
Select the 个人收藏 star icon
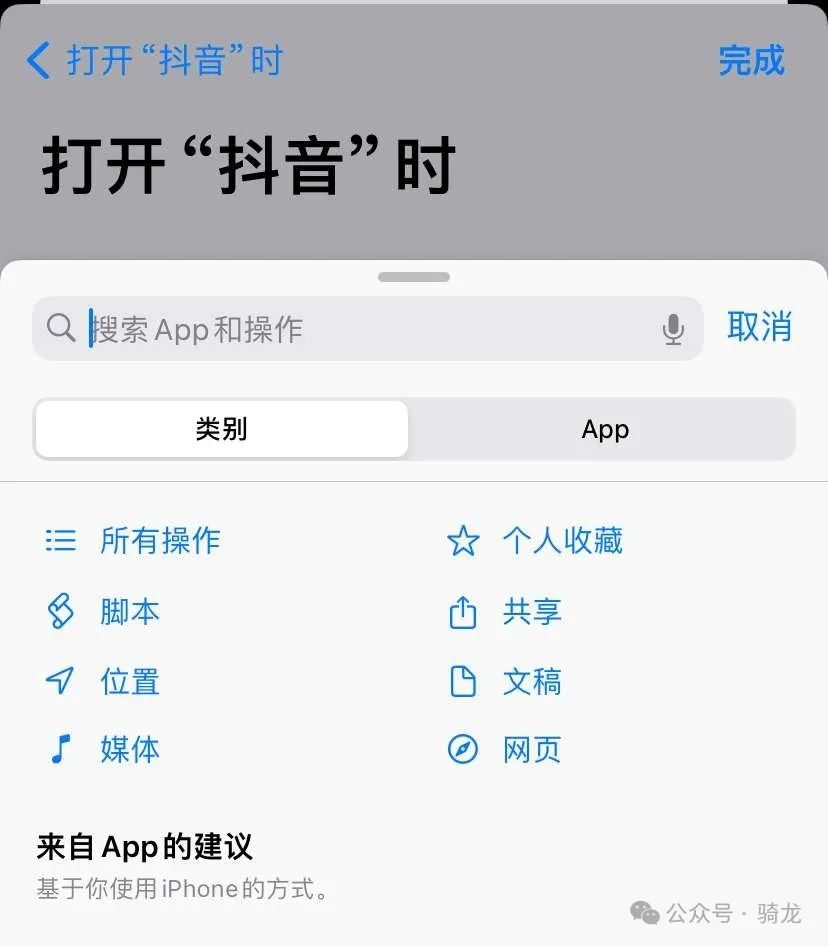(x=463, y=541)
